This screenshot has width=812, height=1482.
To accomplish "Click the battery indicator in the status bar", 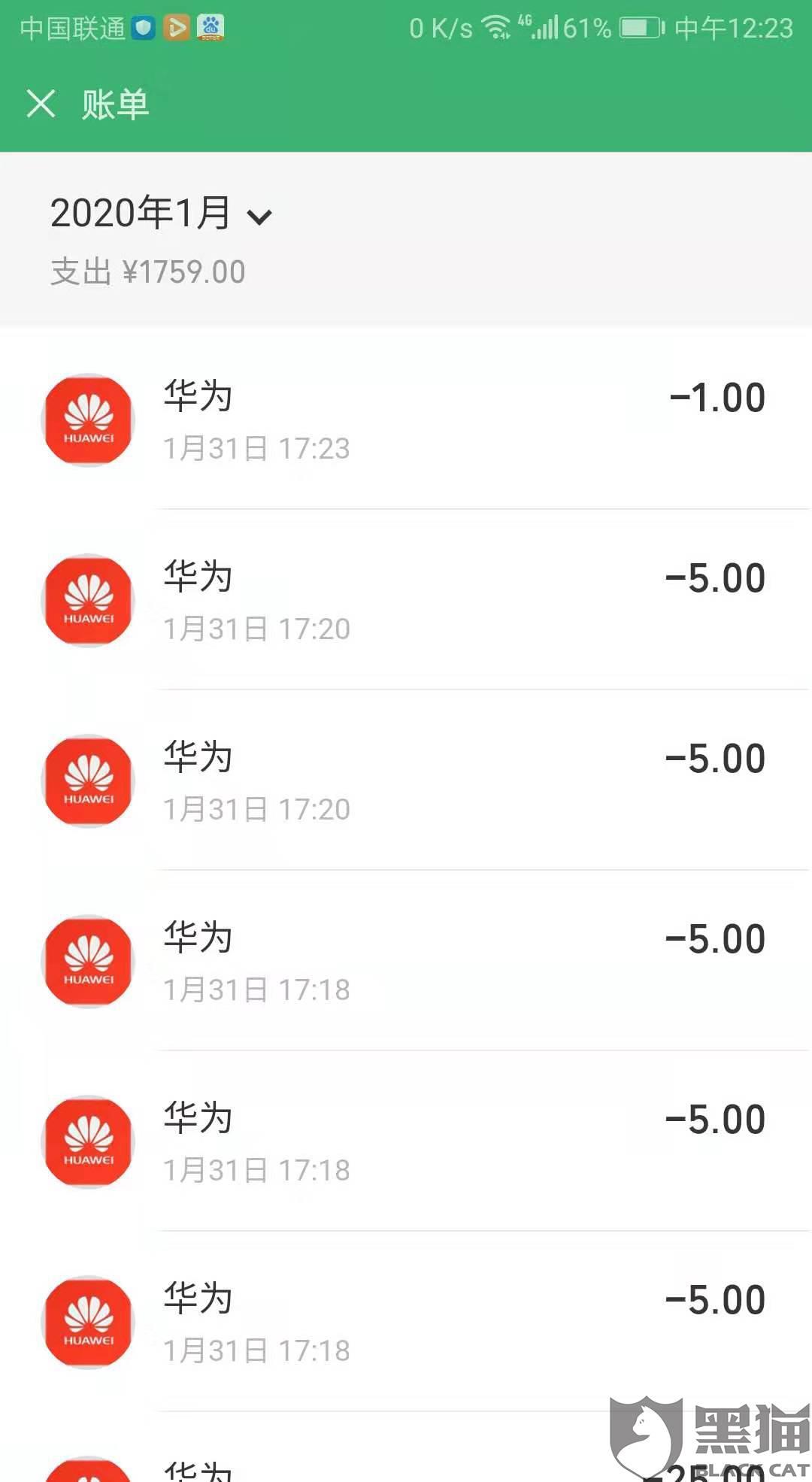I will [636, 28].
